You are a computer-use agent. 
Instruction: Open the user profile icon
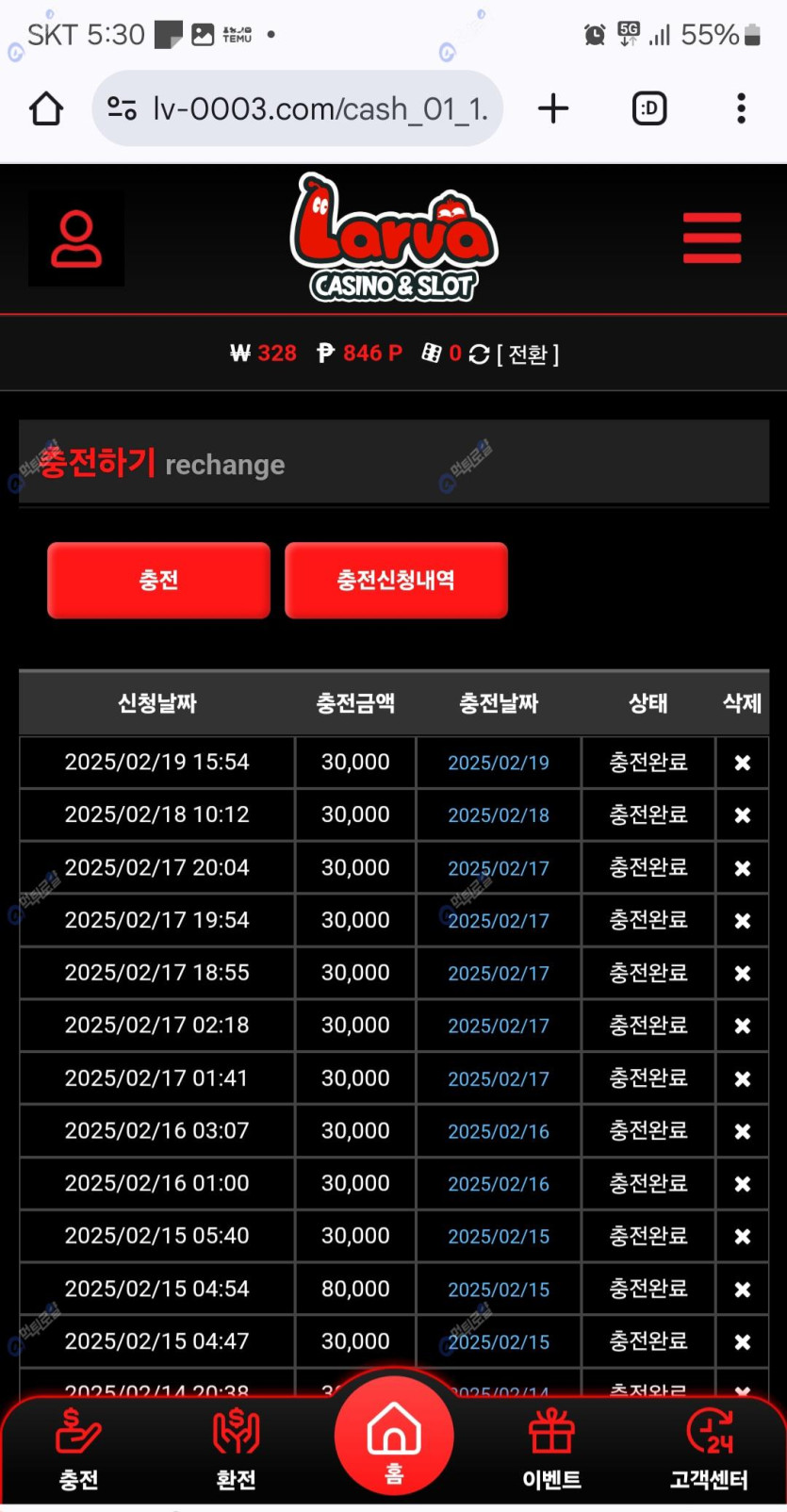point(76,239)
